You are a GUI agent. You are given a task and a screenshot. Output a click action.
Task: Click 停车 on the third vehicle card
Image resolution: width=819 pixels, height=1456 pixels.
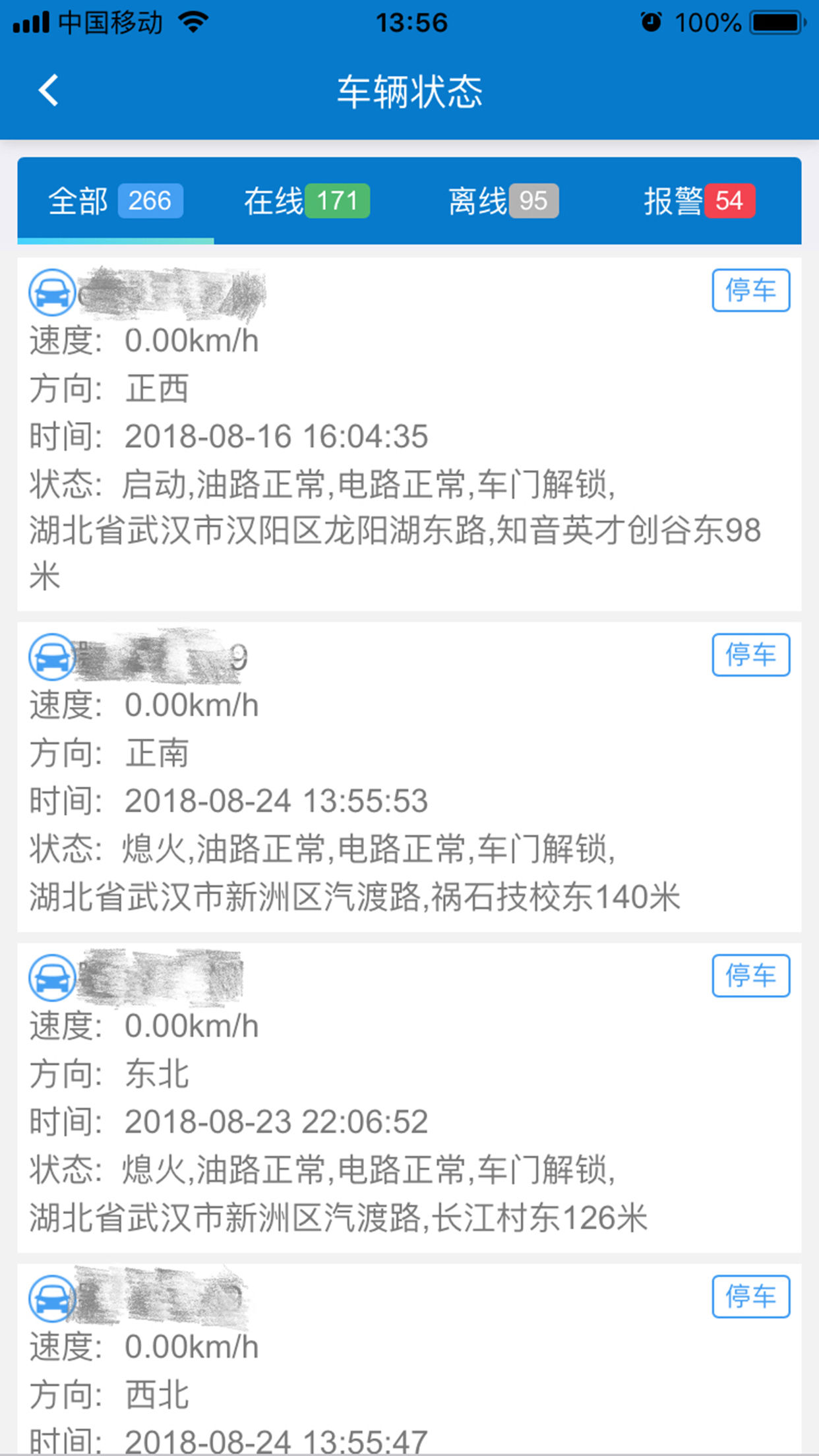tap(750, 977)
